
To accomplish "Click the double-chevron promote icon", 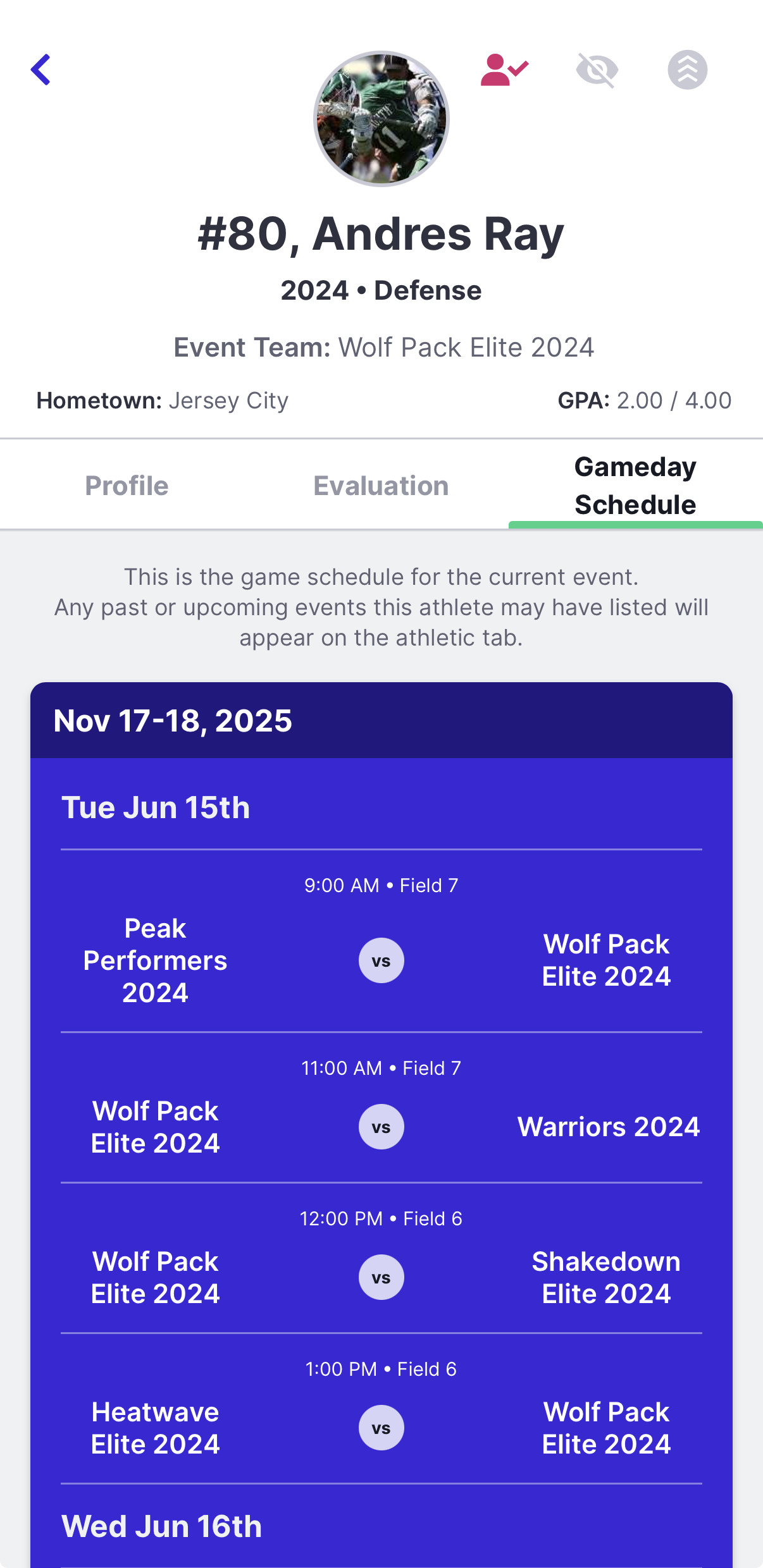I will tap(686, 71).
